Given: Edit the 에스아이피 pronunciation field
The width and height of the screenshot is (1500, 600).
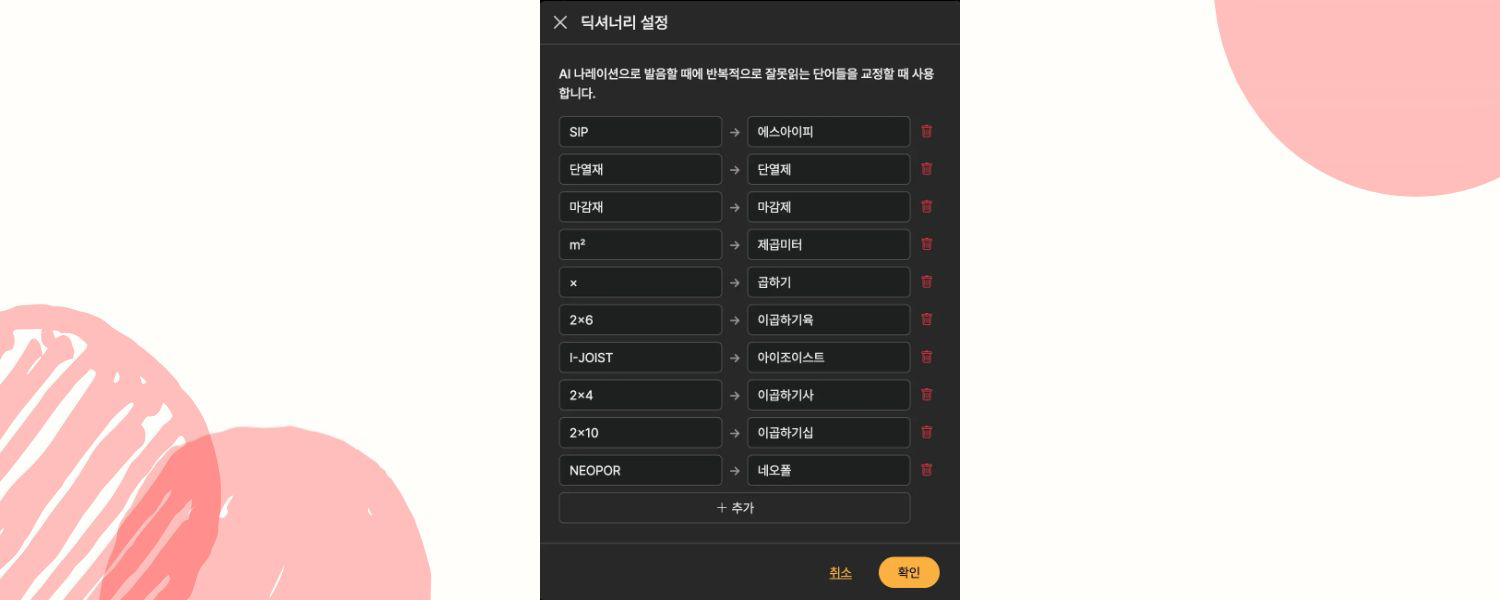Looking at the screenshot, I should point(828,131).
